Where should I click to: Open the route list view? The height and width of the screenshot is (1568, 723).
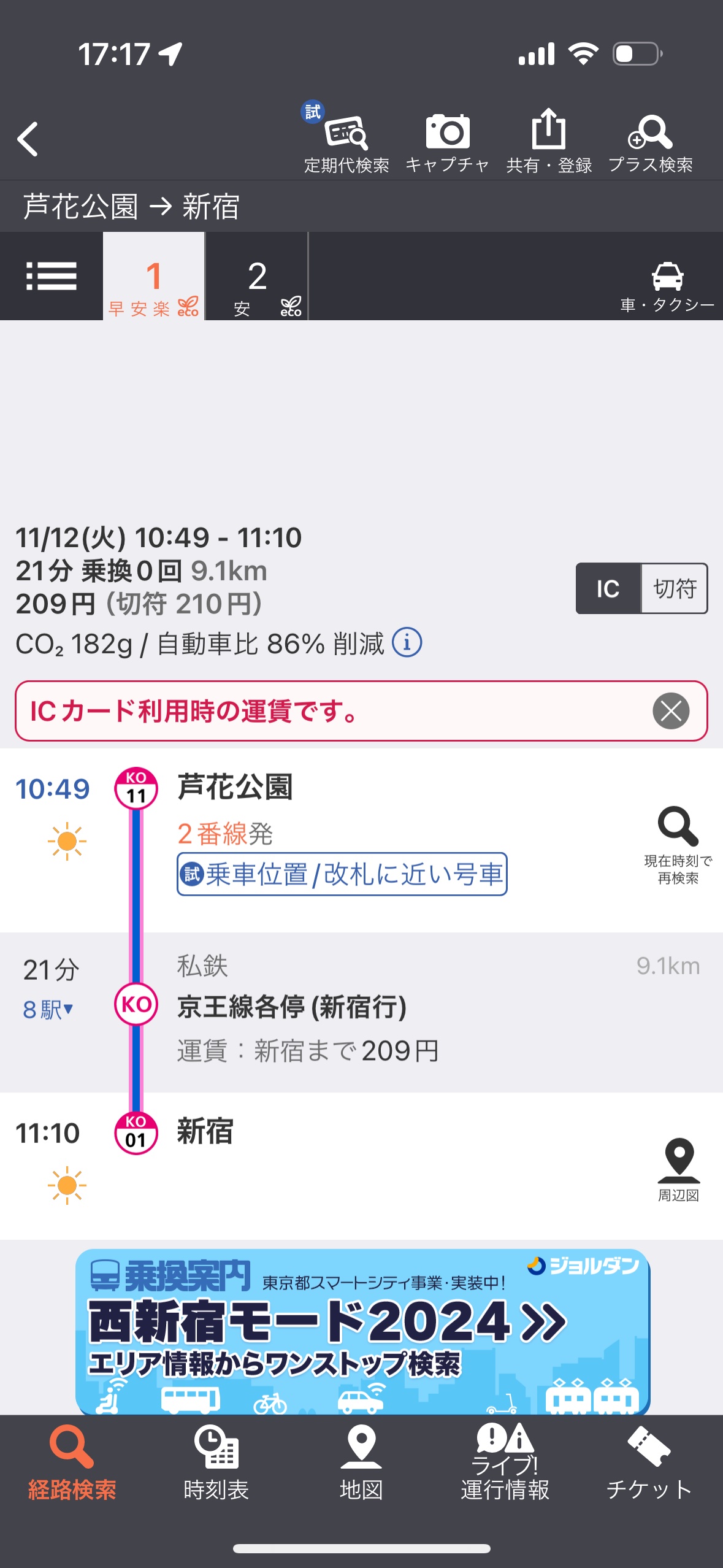52,277
